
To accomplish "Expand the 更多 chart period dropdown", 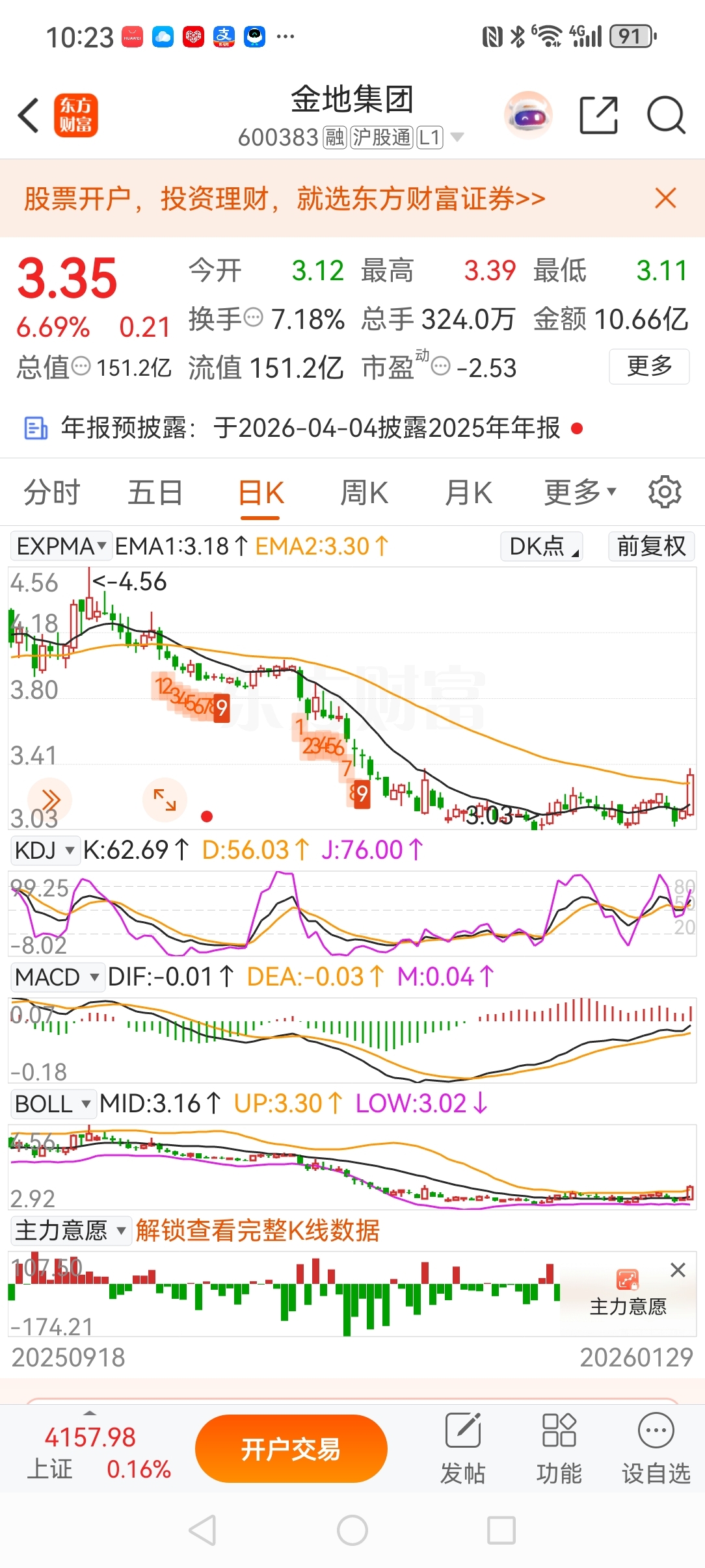I will [579, 493].
